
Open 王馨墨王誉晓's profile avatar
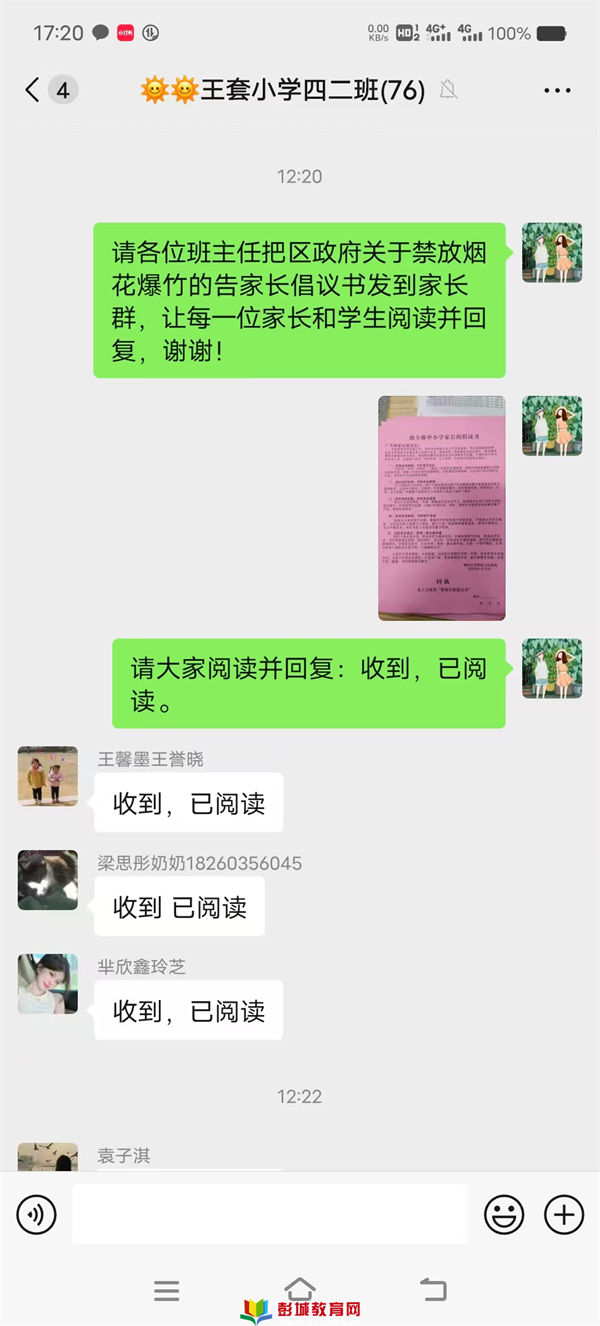pos(48,776)
